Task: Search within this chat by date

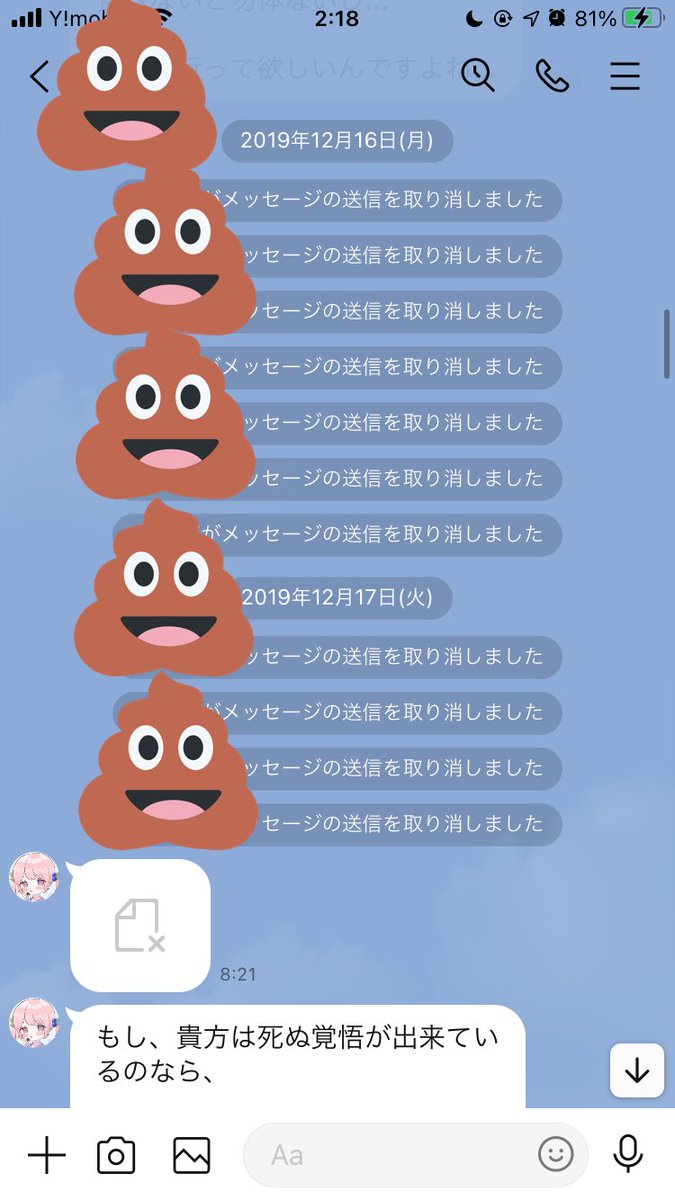Action: (478, 76)
